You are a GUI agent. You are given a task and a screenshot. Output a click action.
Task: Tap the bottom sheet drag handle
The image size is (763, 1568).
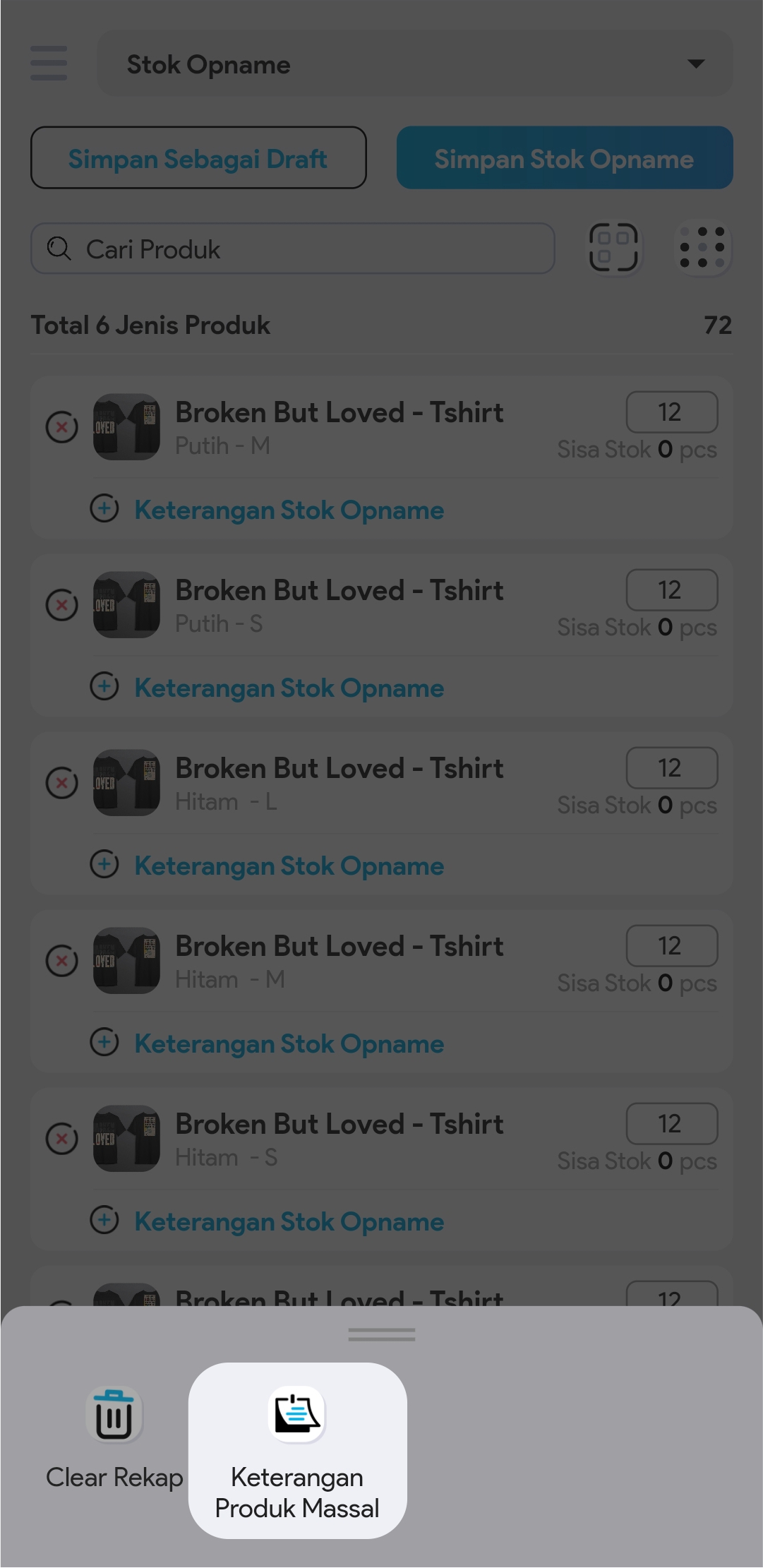381,1334
